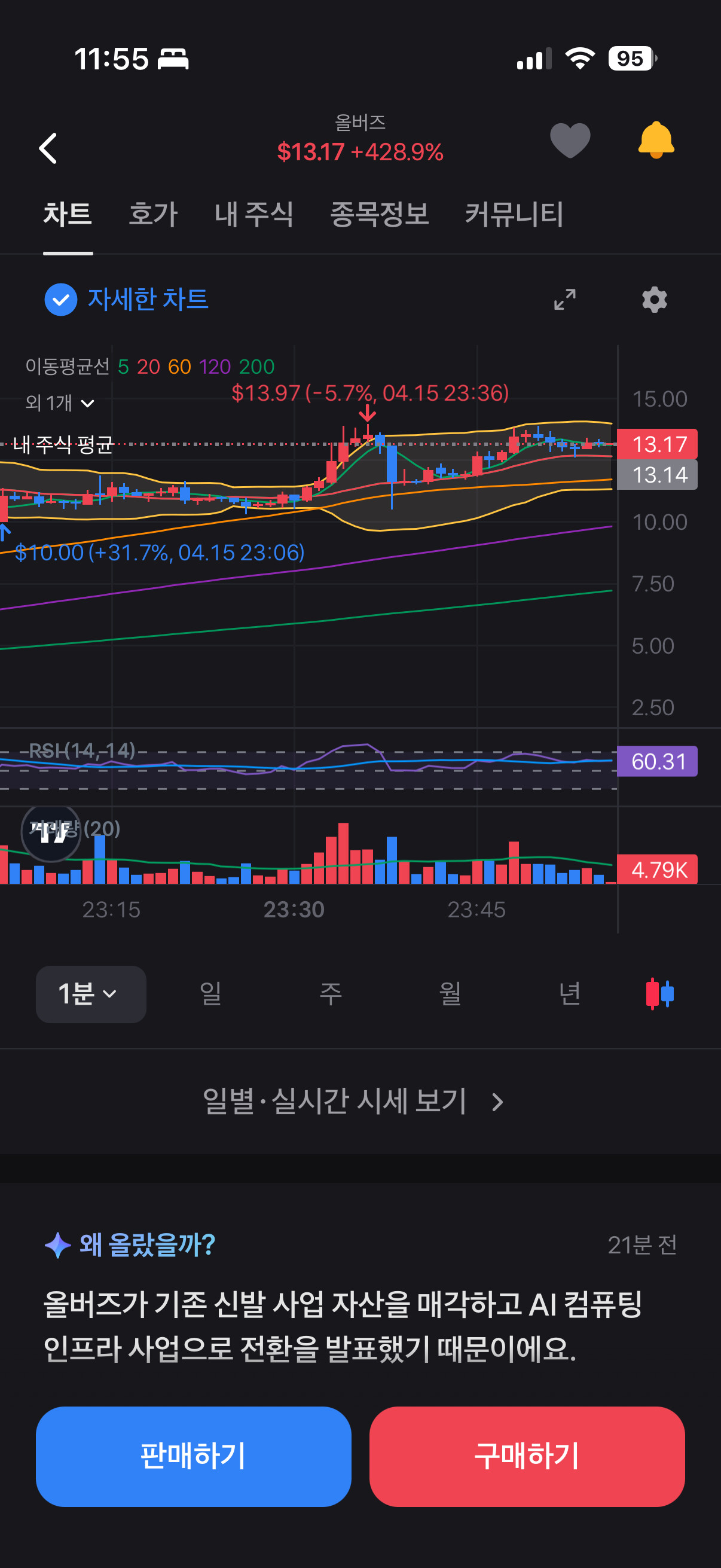Screen dimensions: 721x1568
Task: Tap the 판매하기 button
Action: 194,1457
